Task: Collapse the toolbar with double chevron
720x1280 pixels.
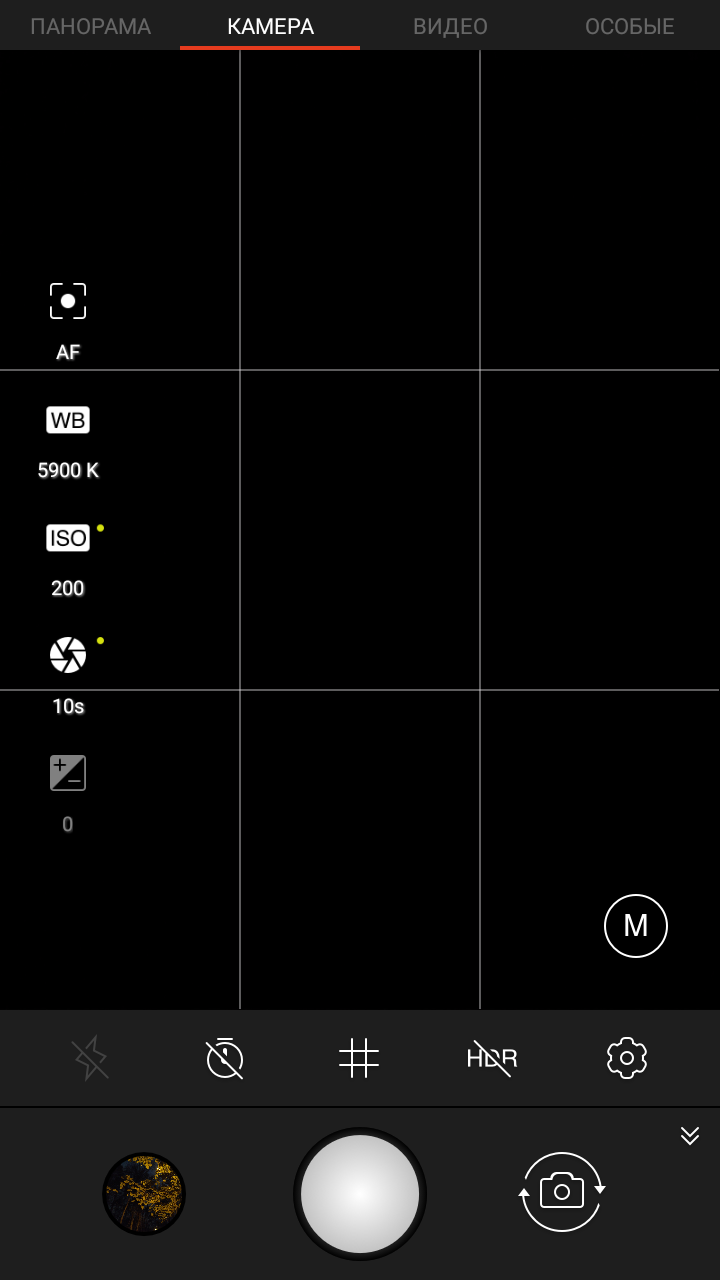Action: click(x=690, y=1135)
